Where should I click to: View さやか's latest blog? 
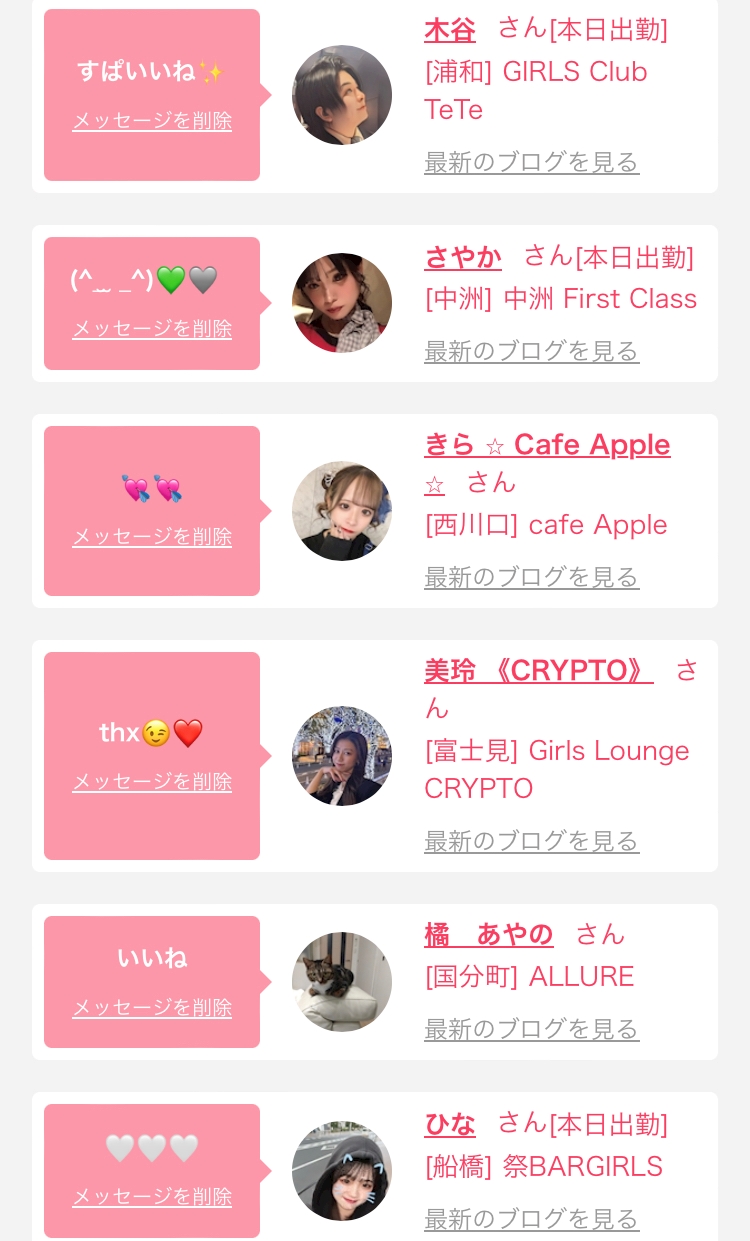[532, 351]
